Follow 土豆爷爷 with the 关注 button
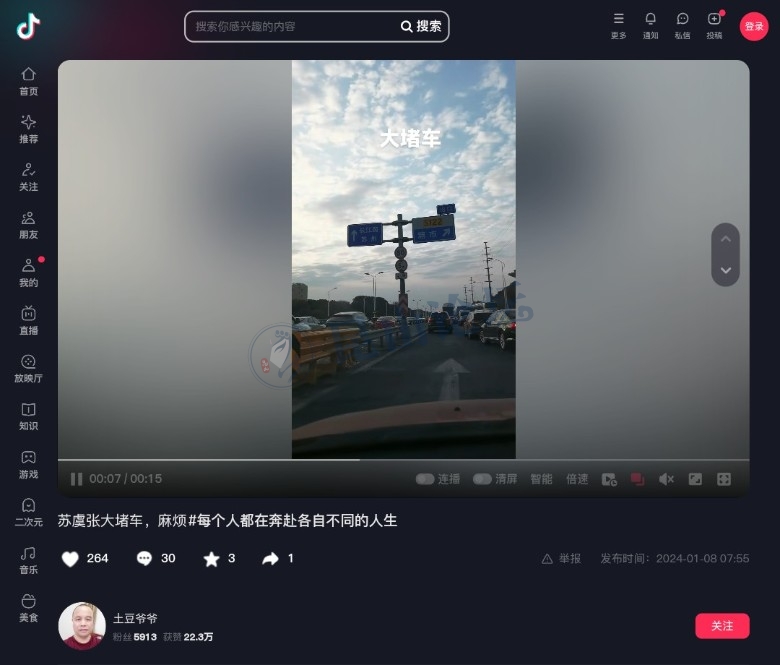Screen dimensions: 780x665 pos(722,626)
